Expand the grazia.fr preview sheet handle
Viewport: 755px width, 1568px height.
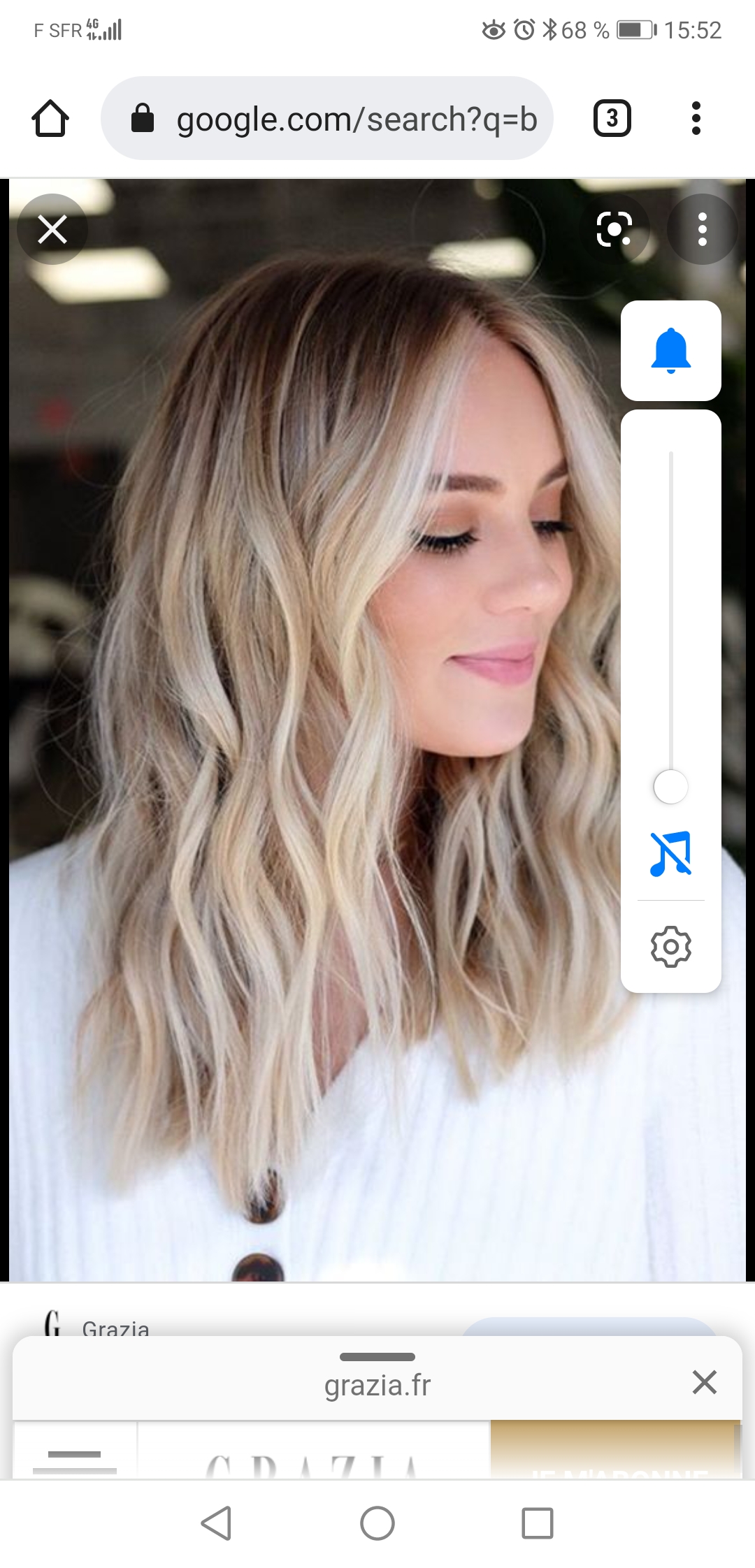(x=377, y=1357)
